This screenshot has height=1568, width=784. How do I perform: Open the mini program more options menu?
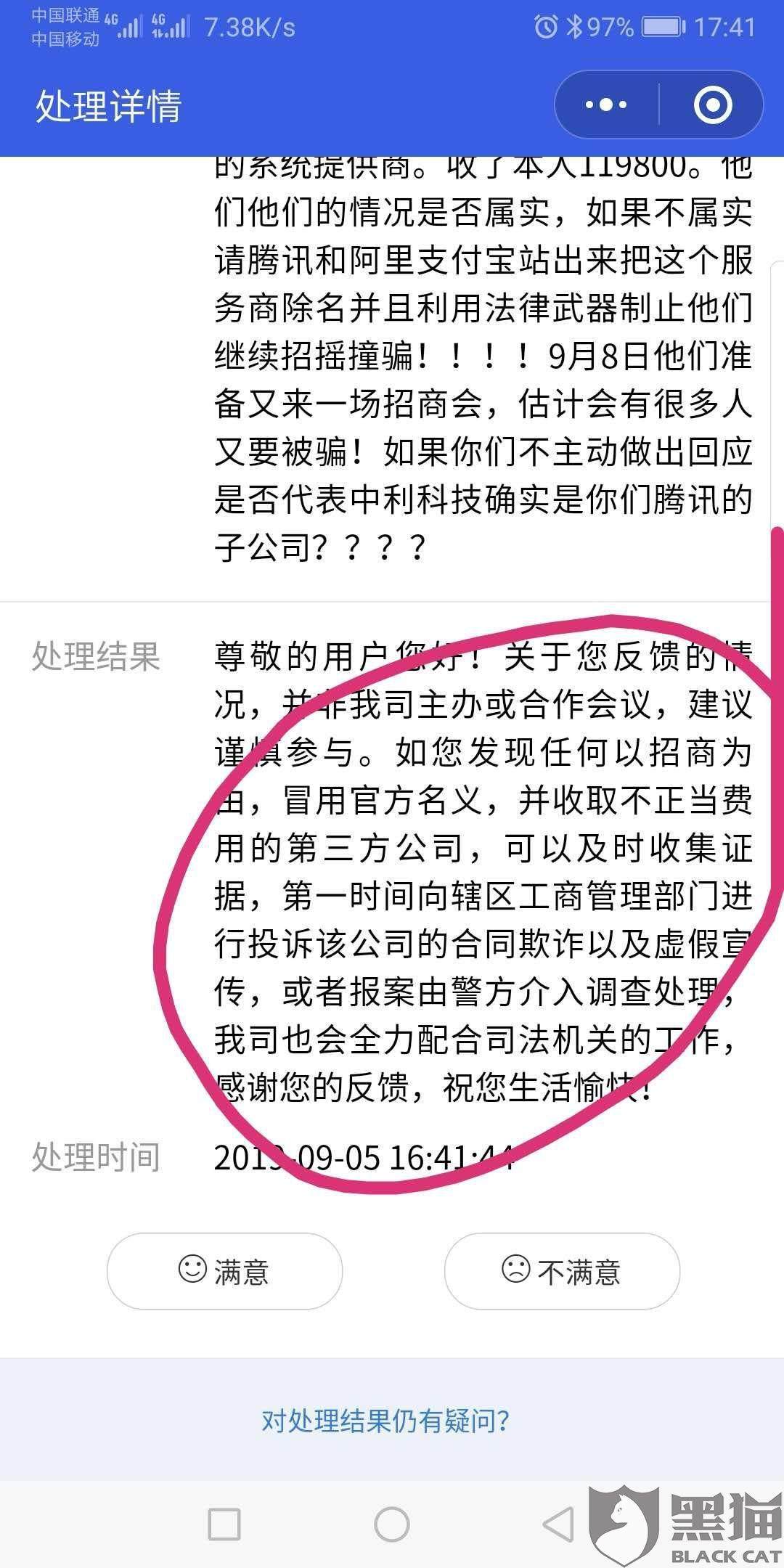coord(606,105)
